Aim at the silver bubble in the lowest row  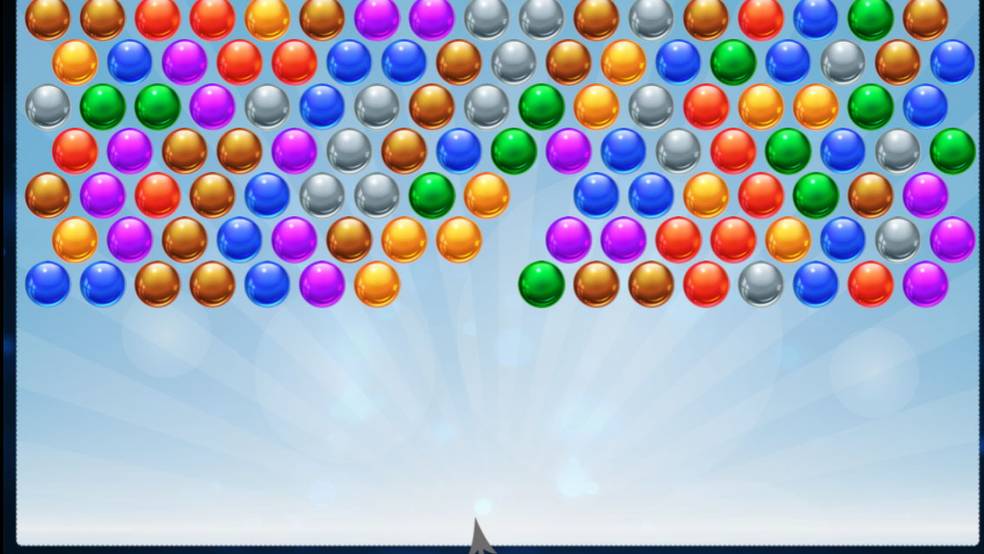[760, 284]
